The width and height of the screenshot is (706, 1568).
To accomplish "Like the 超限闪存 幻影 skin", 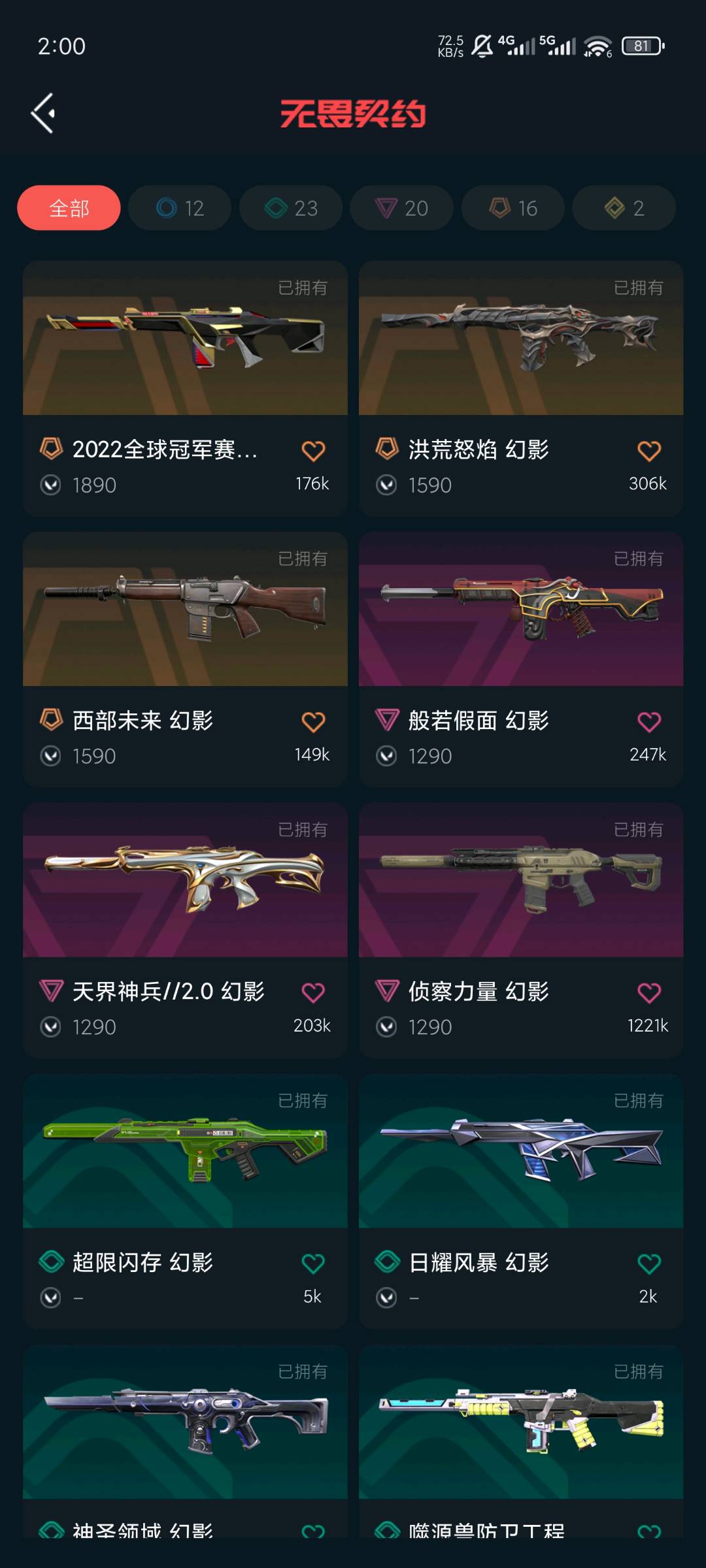I will pos(313,1264).
